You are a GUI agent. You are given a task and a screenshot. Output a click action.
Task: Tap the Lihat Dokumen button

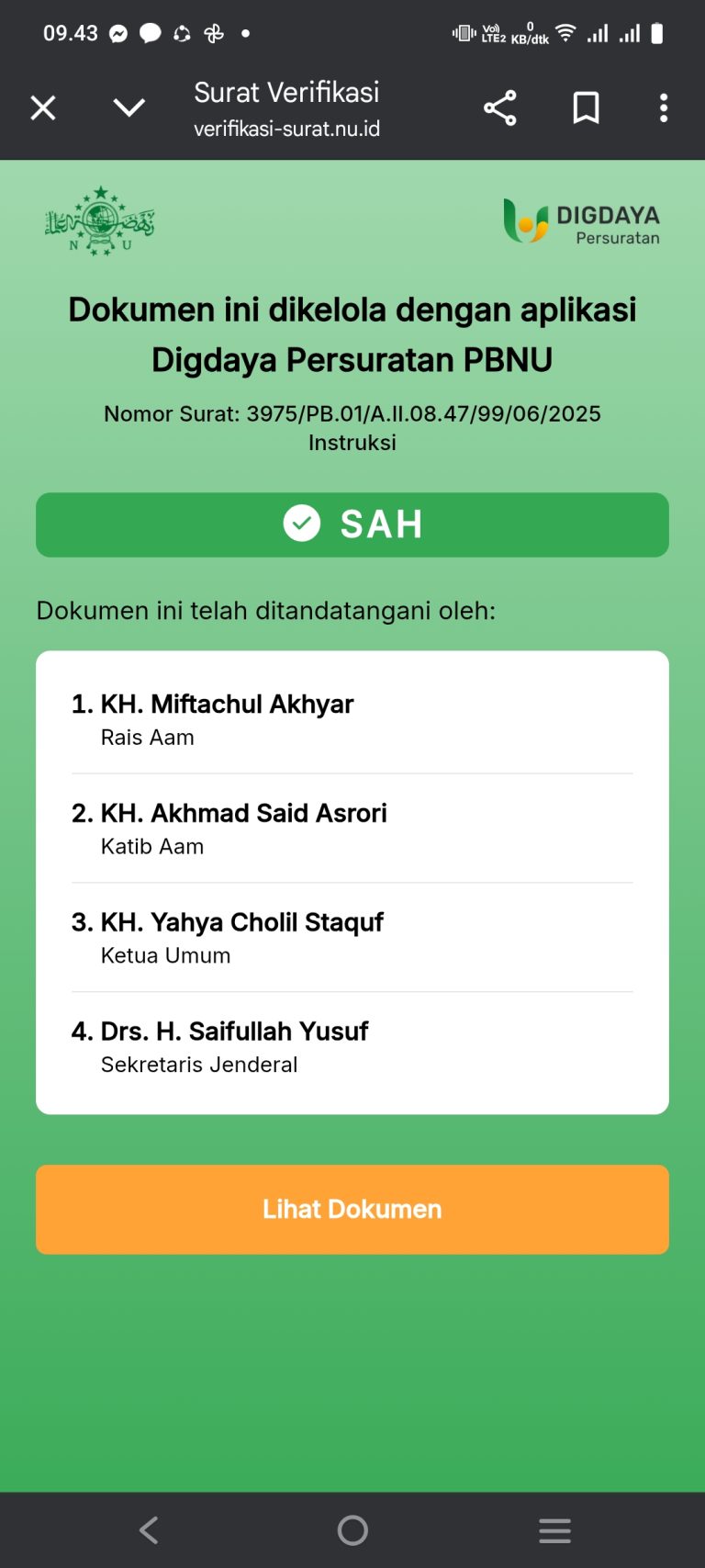click(352, 1209)
